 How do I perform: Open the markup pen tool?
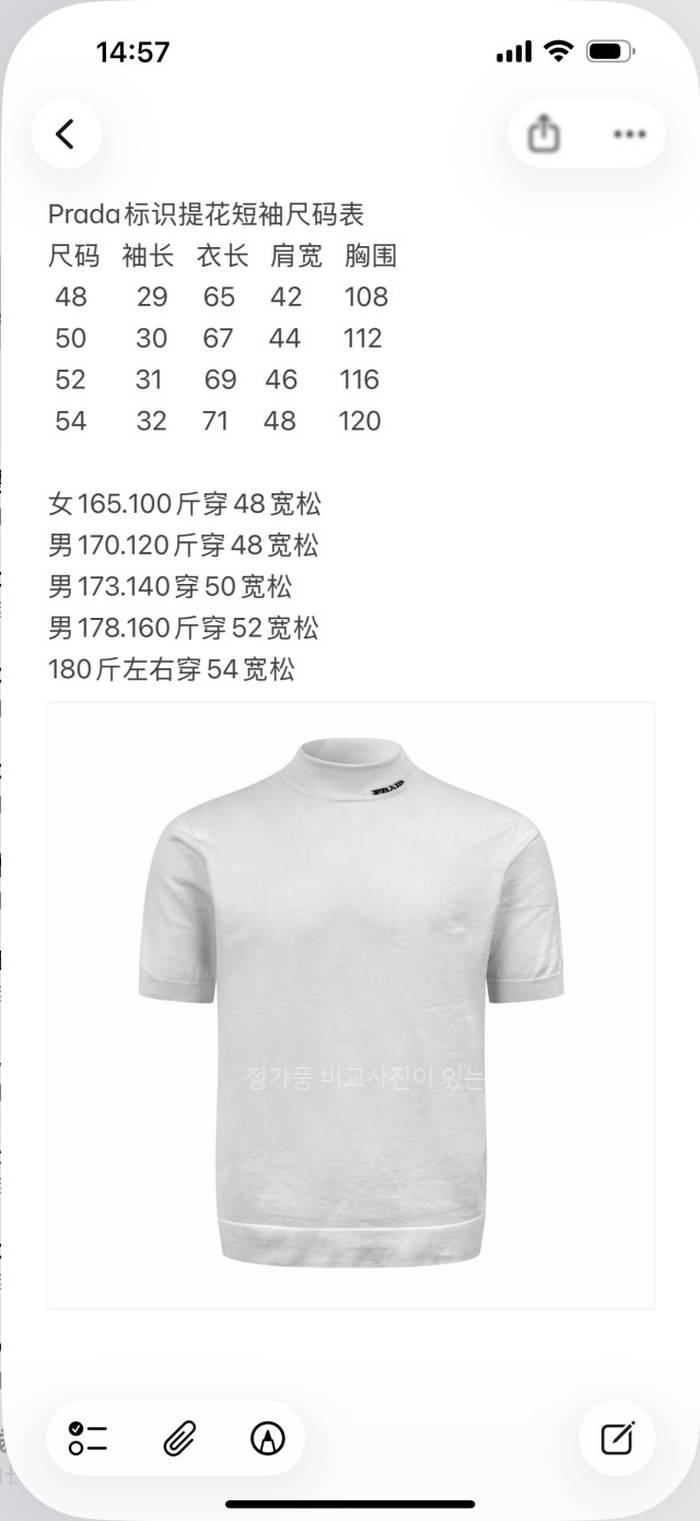tap(267, 1438)
